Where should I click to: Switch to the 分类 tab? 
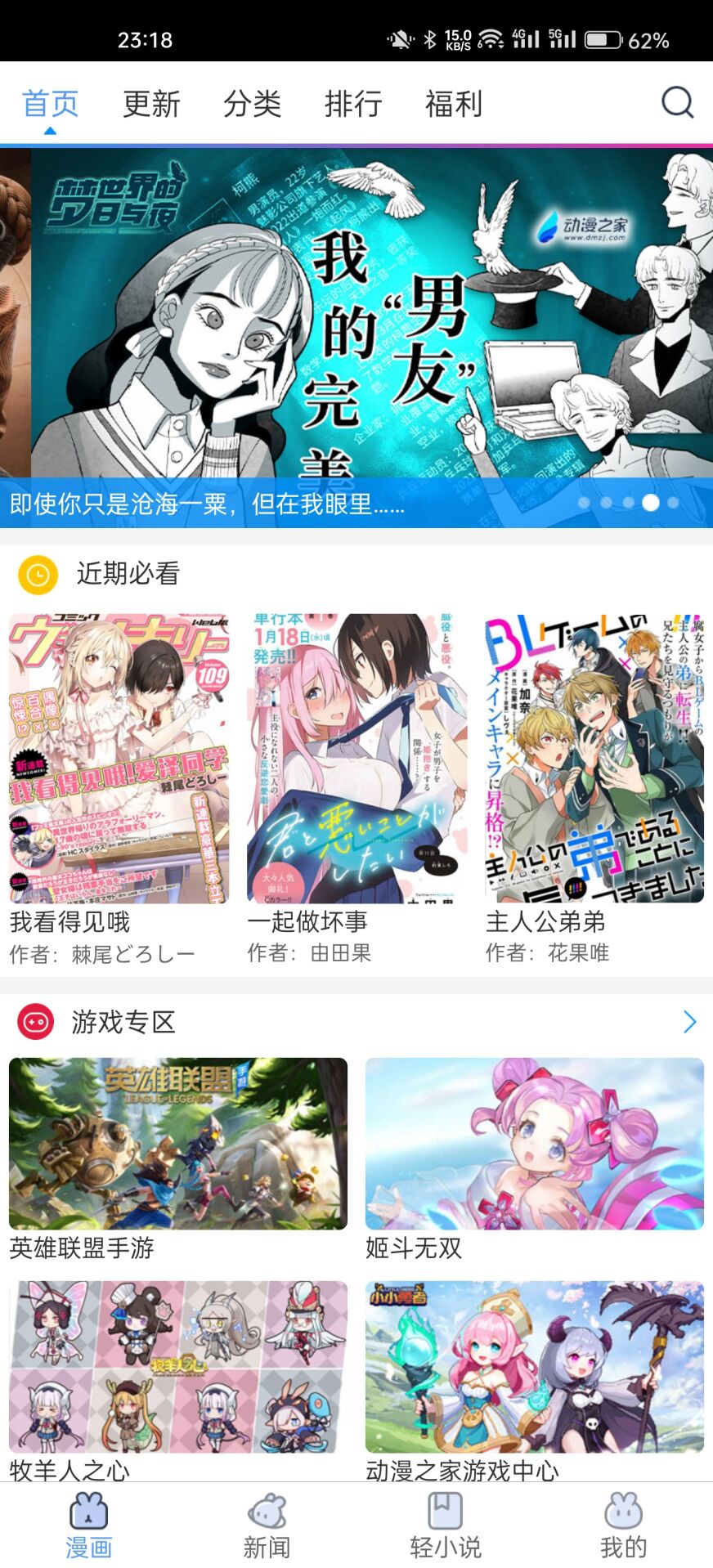[x=252, y=104]
